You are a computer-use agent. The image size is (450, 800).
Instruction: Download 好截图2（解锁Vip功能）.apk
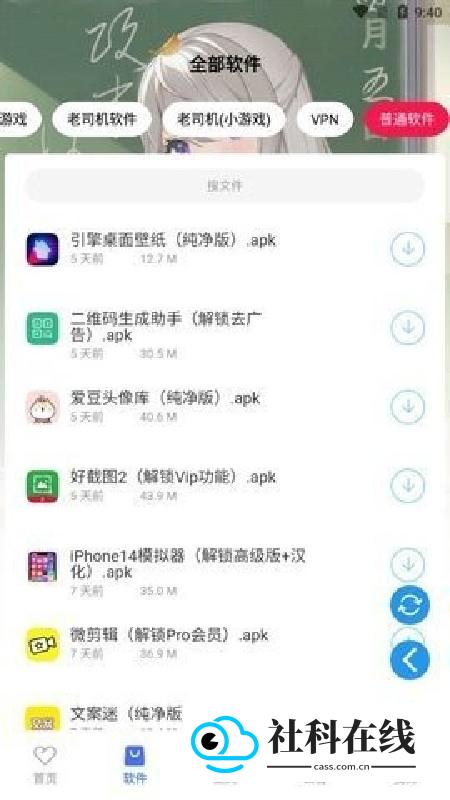(407, 485)
